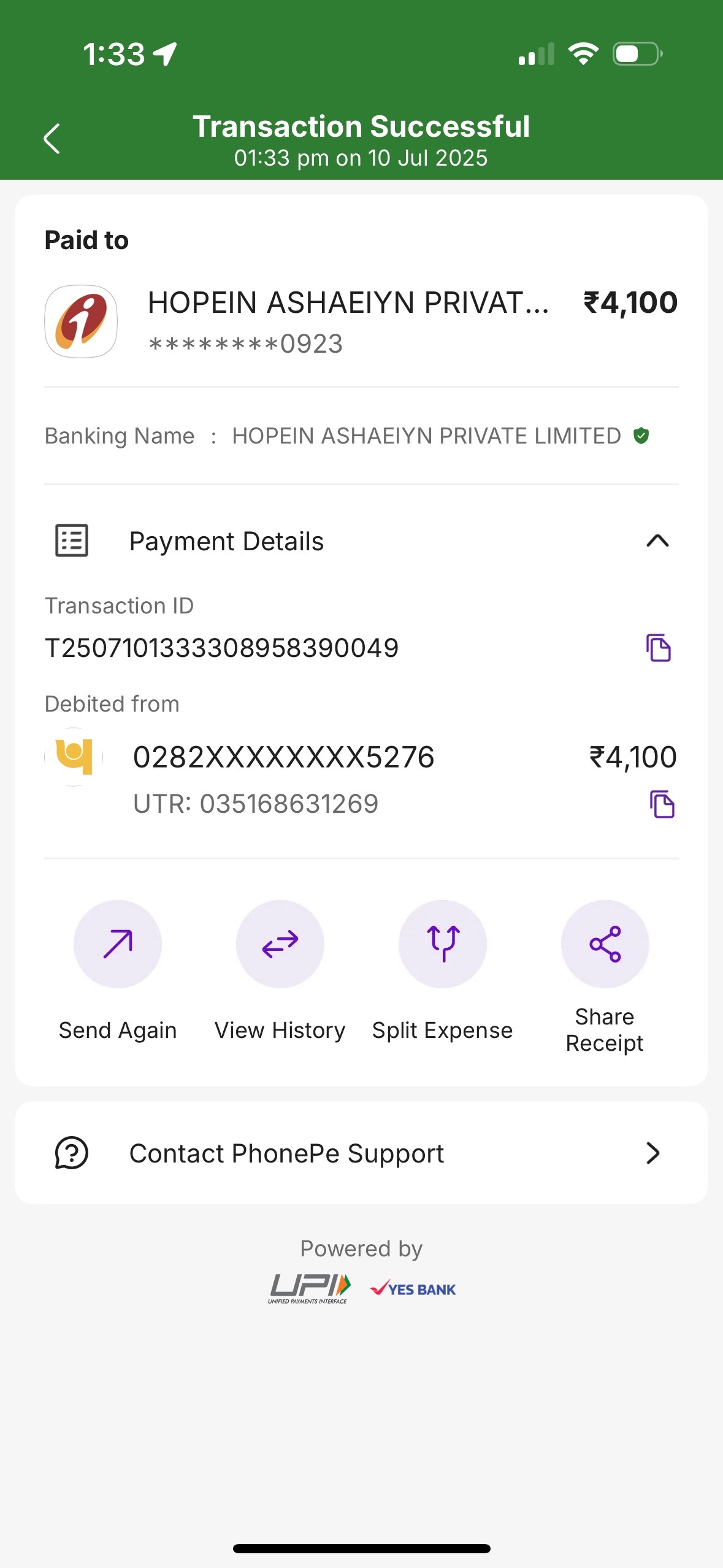Share the receipt
The width and height of the screenshot is (723, 1568).
(605, 977)
